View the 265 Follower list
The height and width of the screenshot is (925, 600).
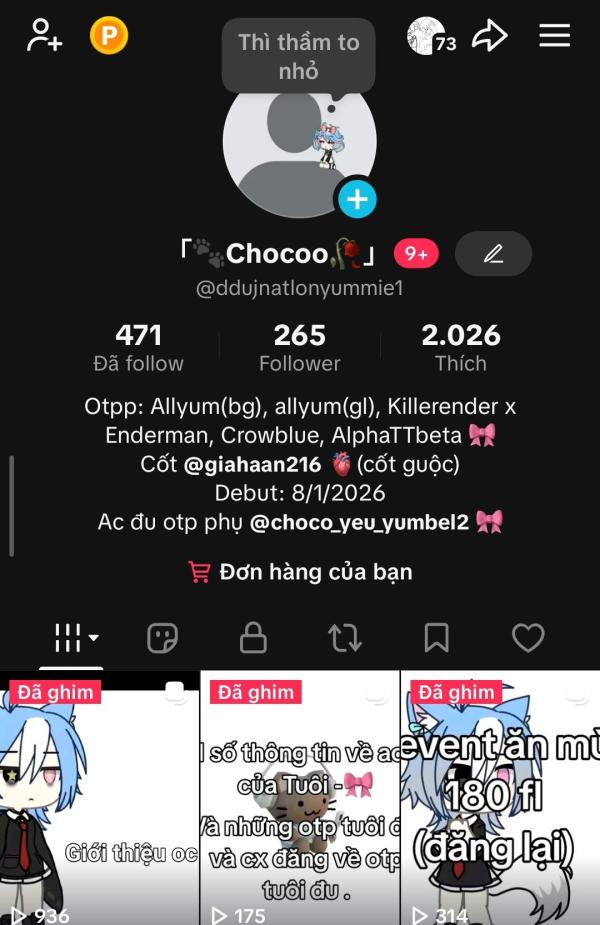299,347
